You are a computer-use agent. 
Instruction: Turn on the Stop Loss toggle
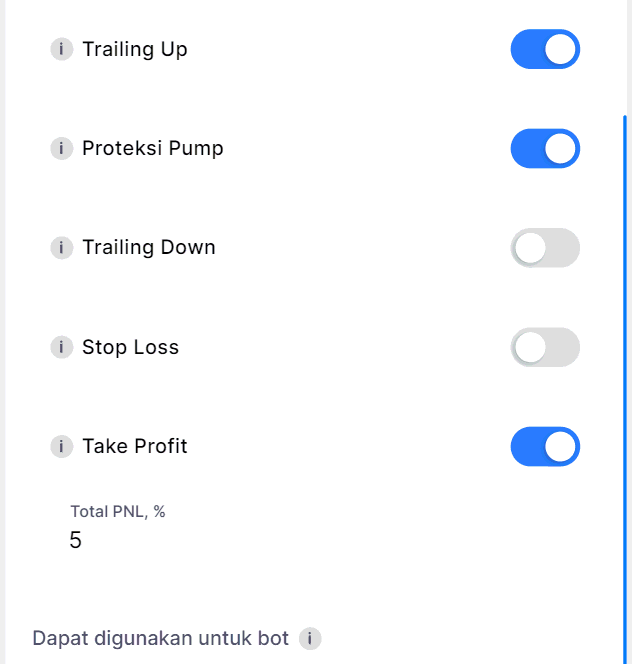point(545,347)
